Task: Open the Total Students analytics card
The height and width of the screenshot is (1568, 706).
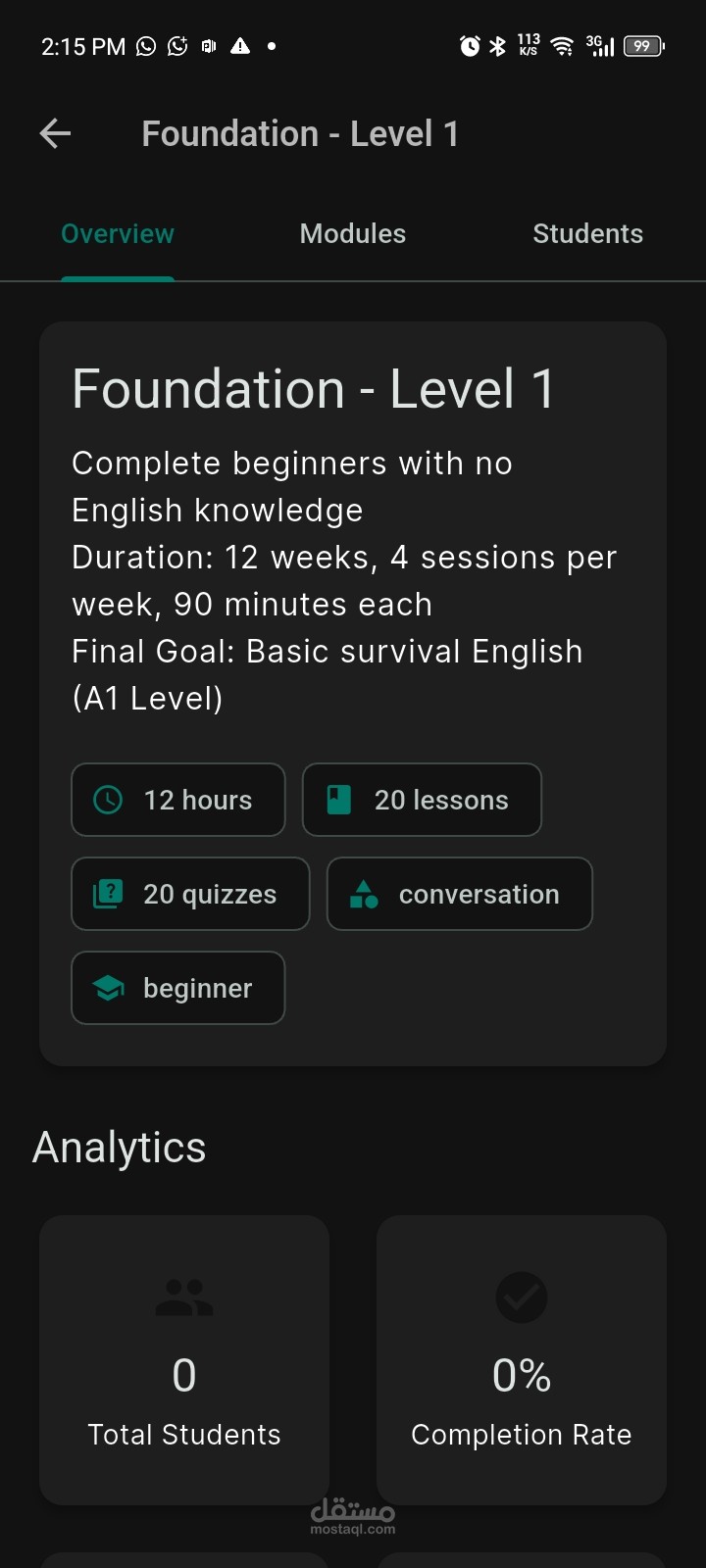Action: (184, 1360)
